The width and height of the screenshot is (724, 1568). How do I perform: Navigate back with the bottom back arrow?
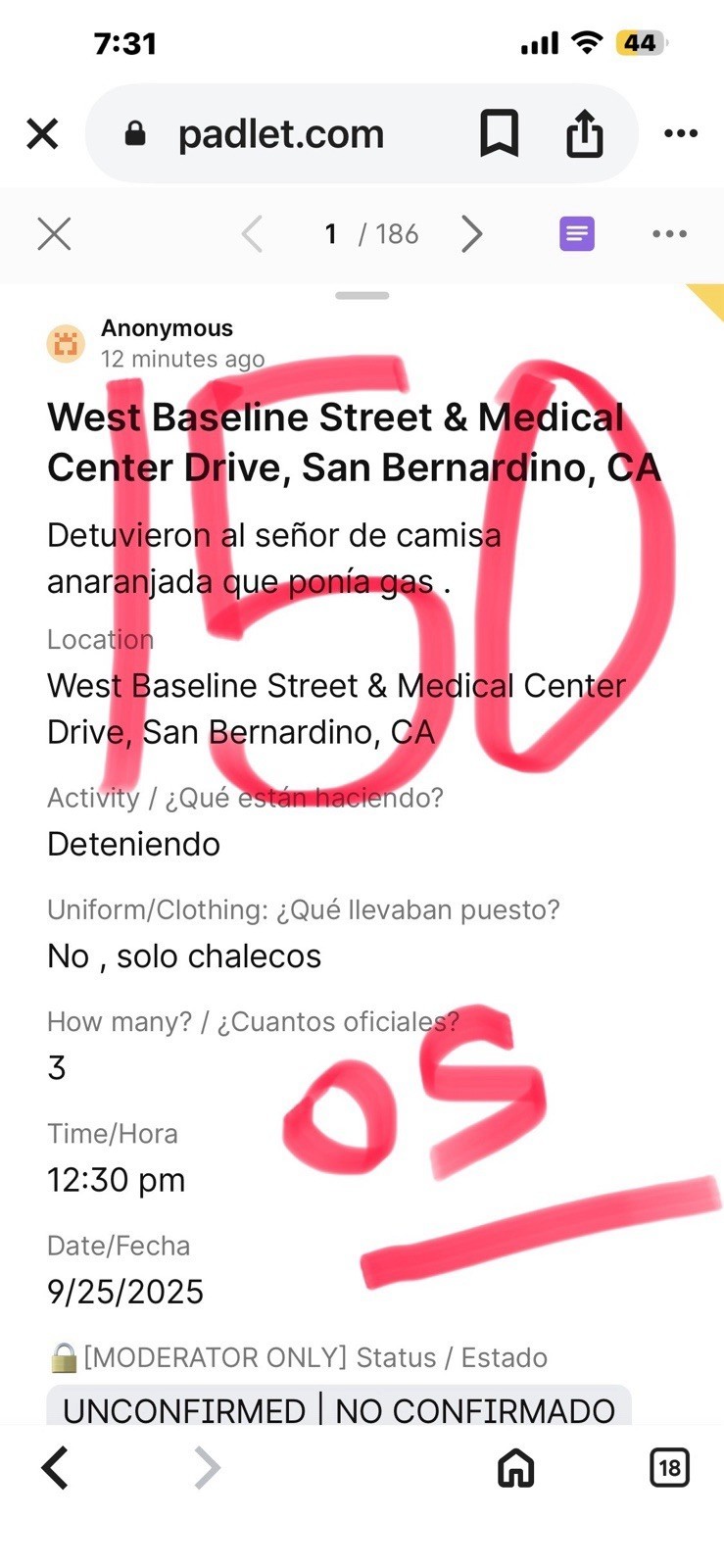tap(55, 1467)
